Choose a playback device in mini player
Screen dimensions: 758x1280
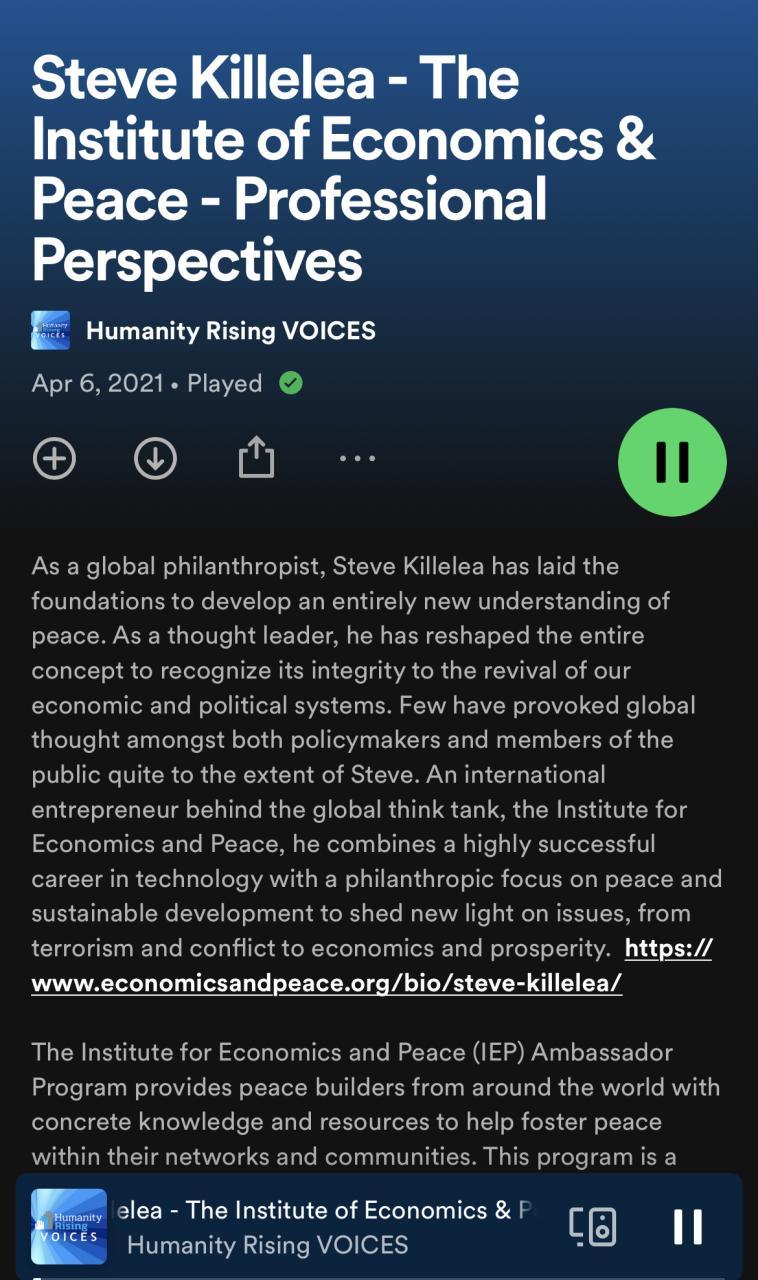point(592,1226)
